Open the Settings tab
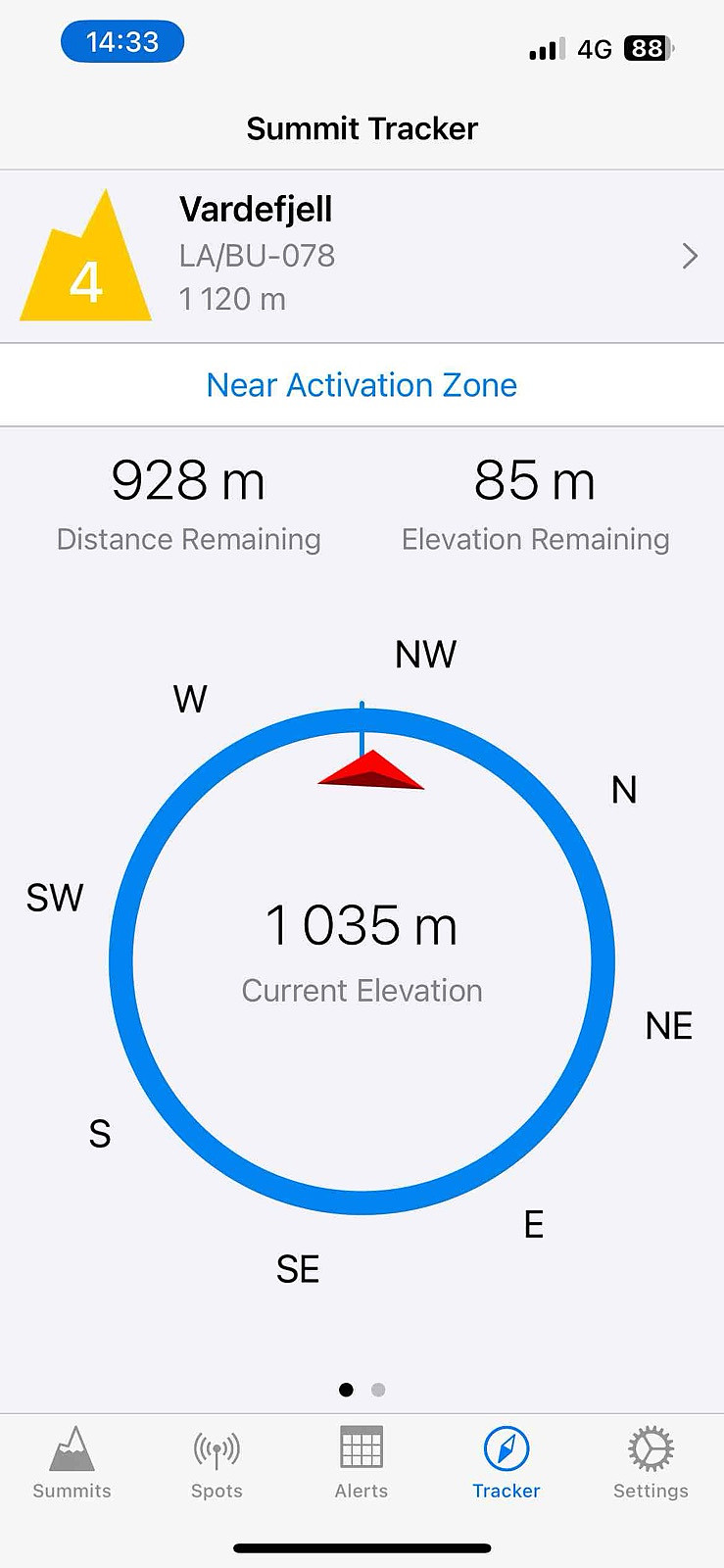This screenshot has width=724, height=1568. tap(651, 1463)
